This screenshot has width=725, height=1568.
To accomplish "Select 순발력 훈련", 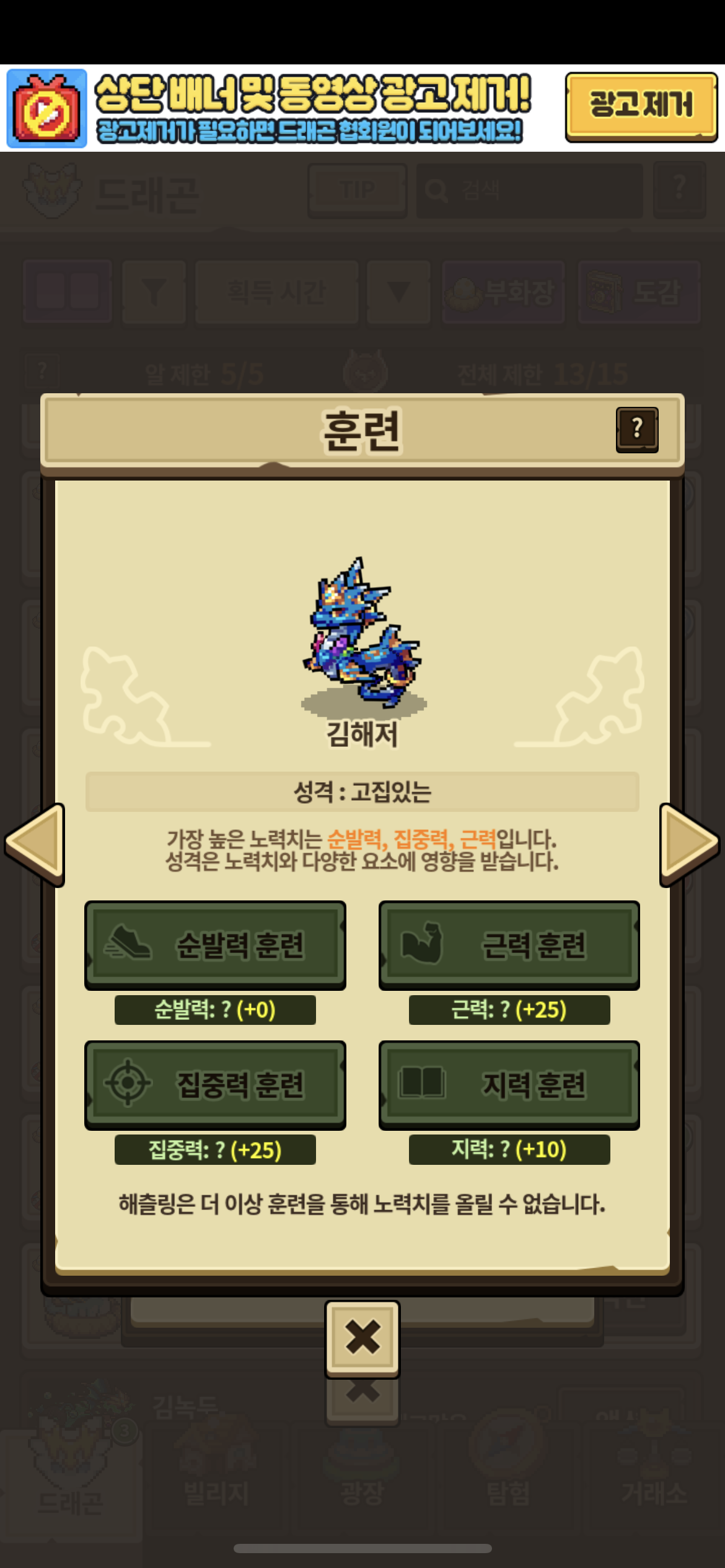I will pyautogui.click(x=215, y=944).
